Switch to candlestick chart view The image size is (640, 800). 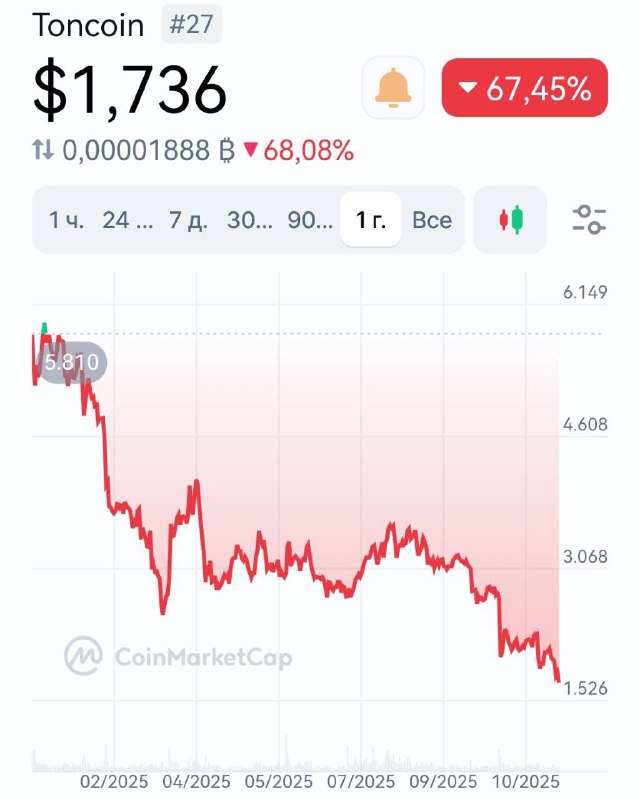click(x=511, y=220)
